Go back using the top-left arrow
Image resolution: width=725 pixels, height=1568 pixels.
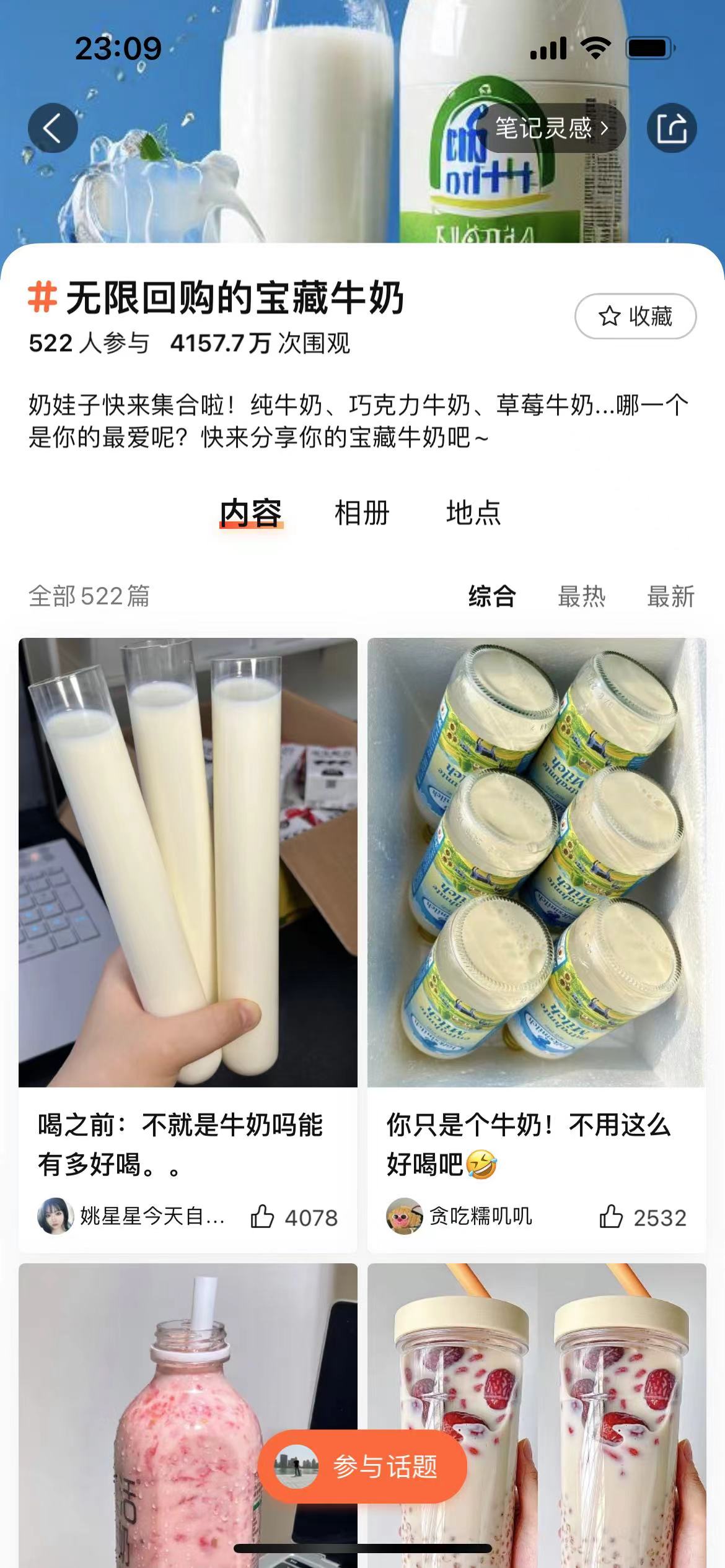click(53, 128)
